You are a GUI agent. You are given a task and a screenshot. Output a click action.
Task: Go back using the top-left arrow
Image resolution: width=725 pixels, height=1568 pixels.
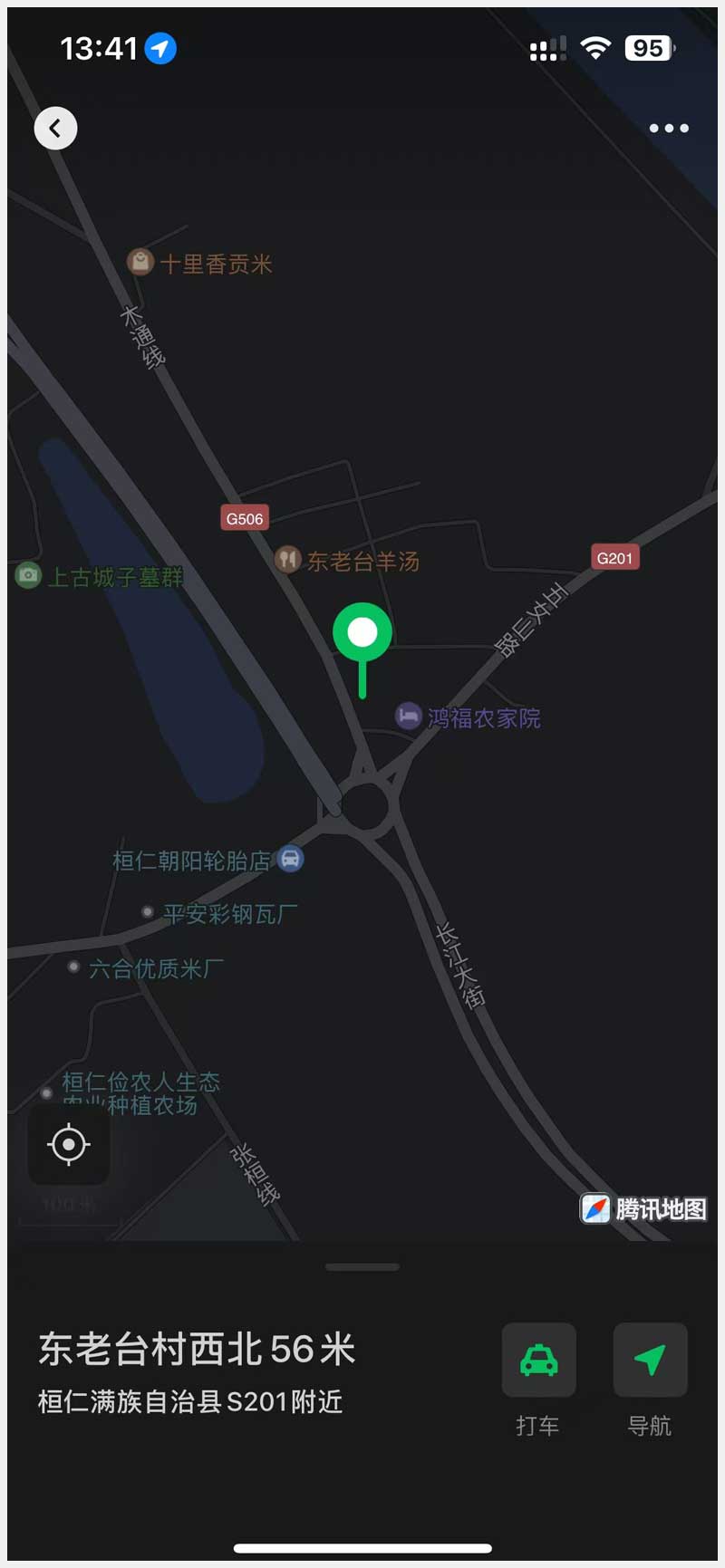click(55, 129)
